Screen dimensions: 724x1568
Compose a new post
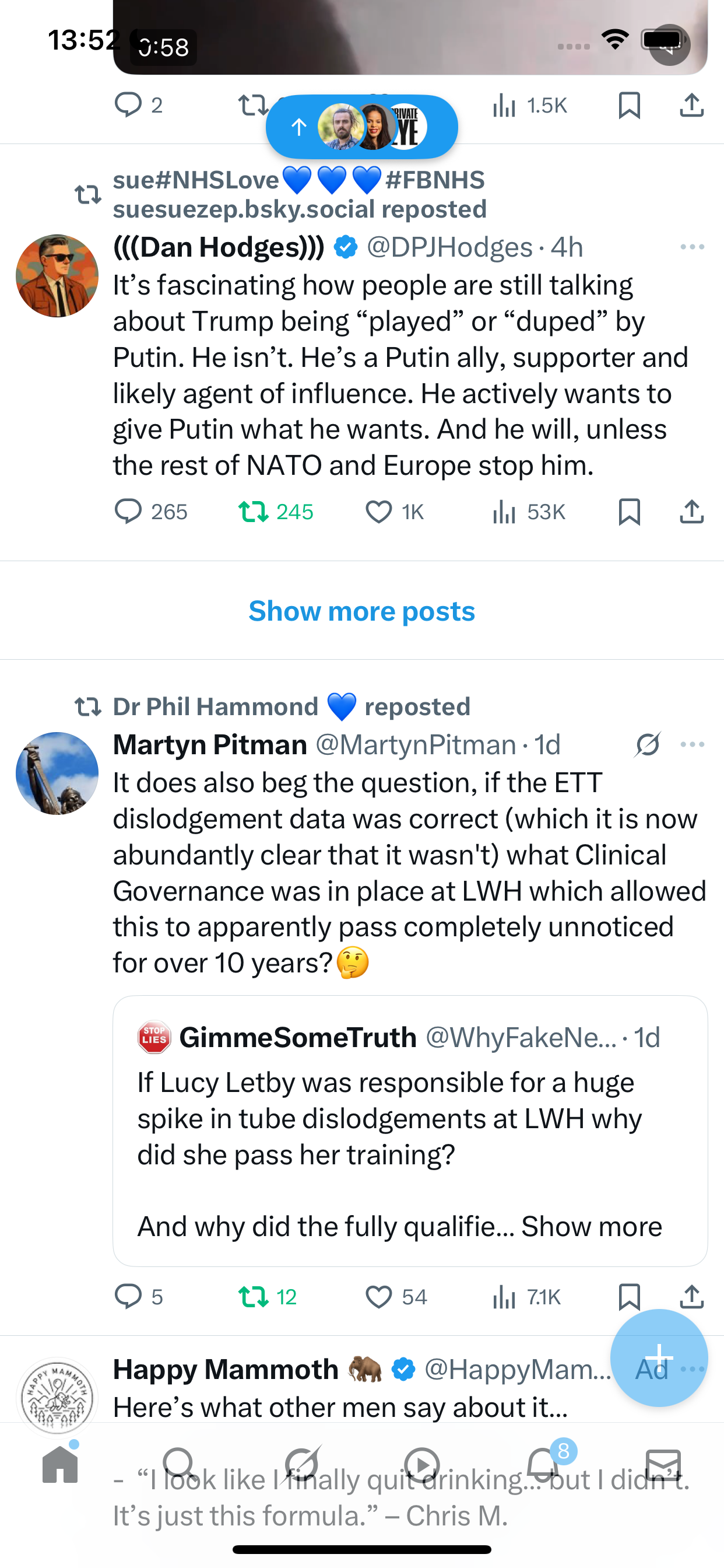tap(659, 1357)
